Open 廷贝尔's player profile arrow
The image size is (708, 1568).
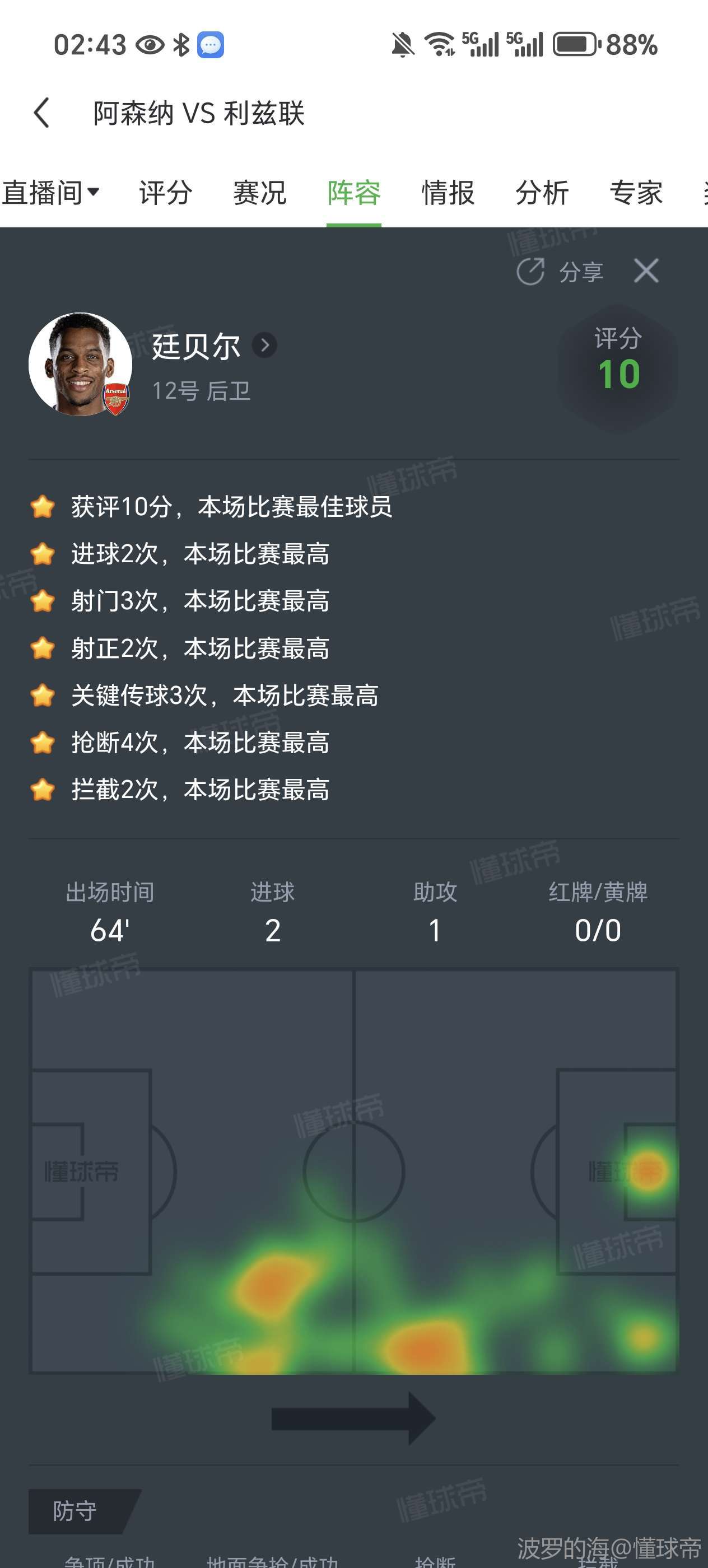coord(265,346)
